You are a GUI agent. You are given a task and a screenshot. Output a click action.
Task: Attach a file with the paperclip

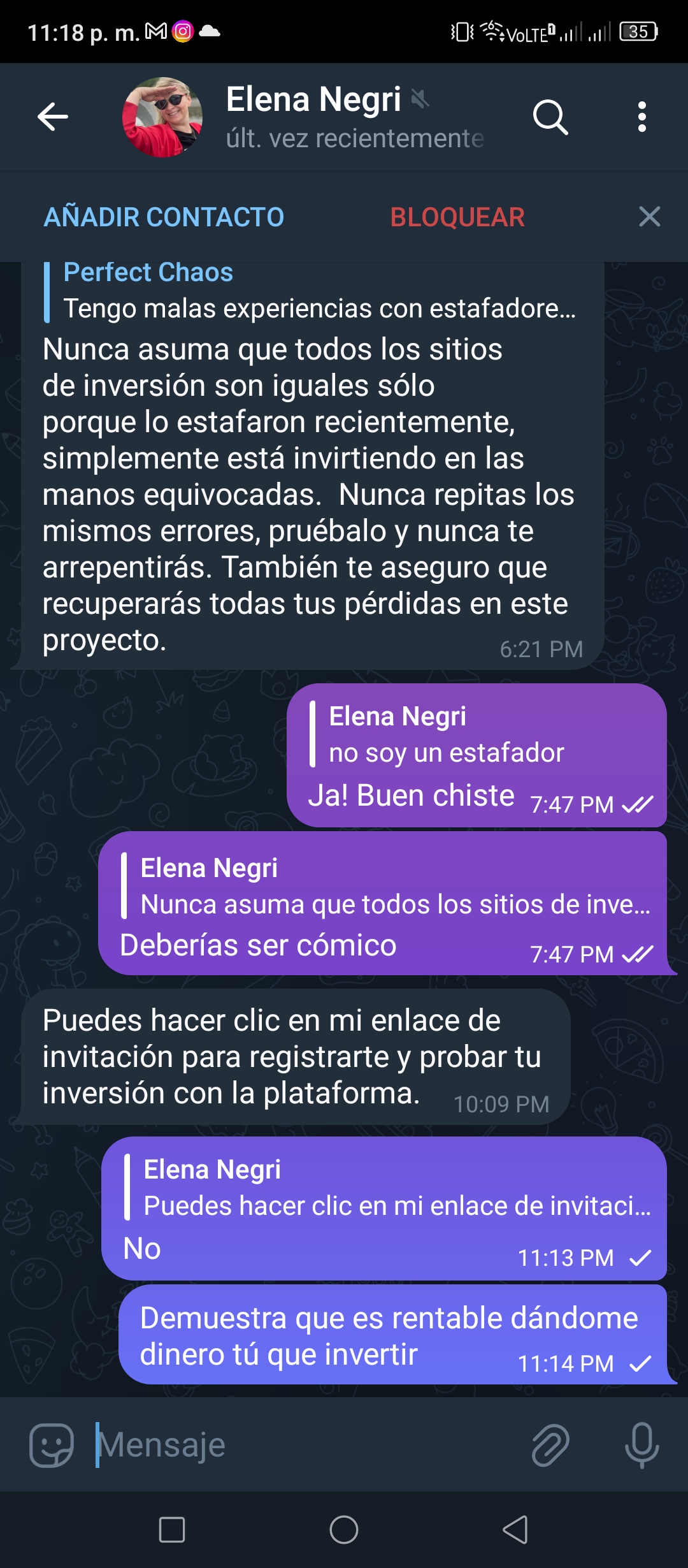(x=550, y=1445)
